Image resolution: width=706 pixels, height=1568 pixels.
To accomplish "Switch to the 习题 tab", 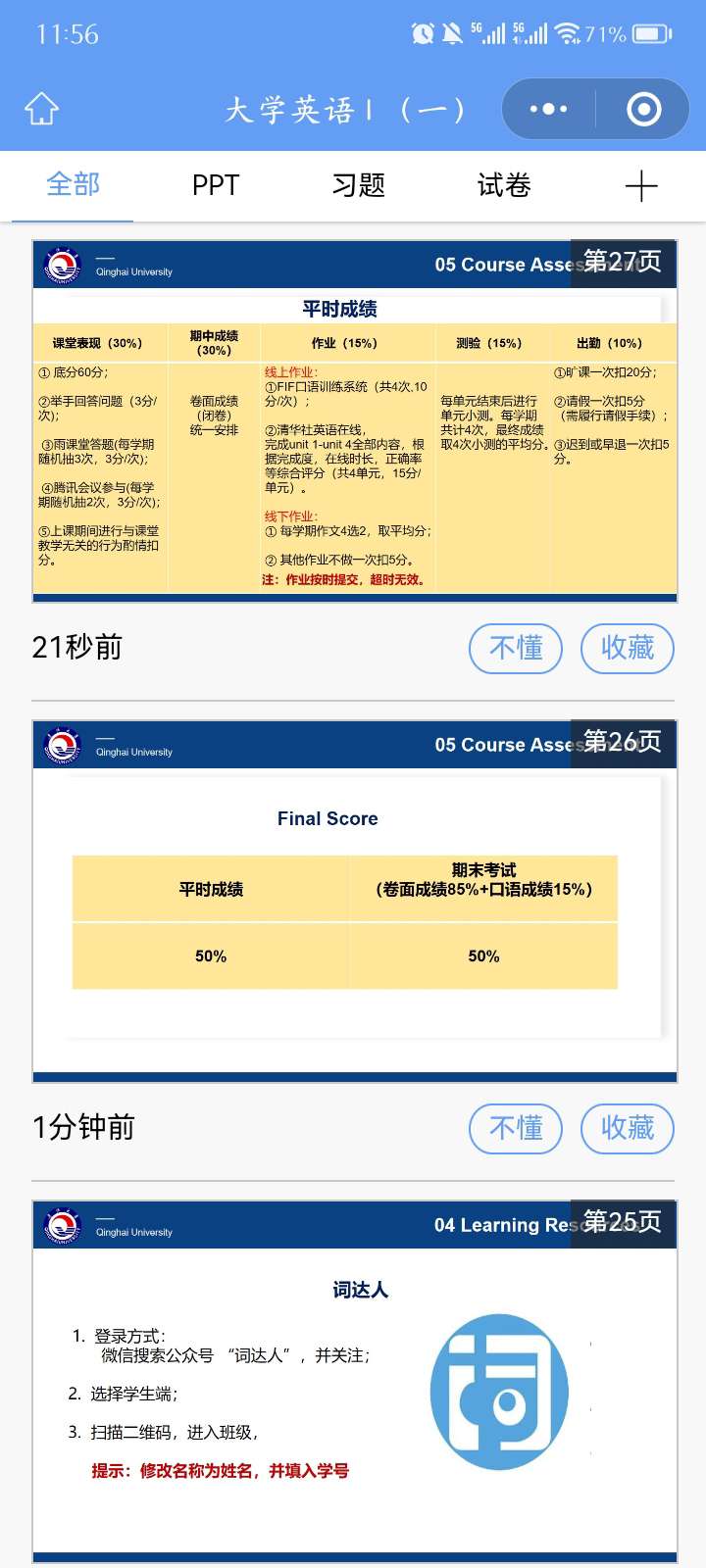I will click(x=358, y=185).
